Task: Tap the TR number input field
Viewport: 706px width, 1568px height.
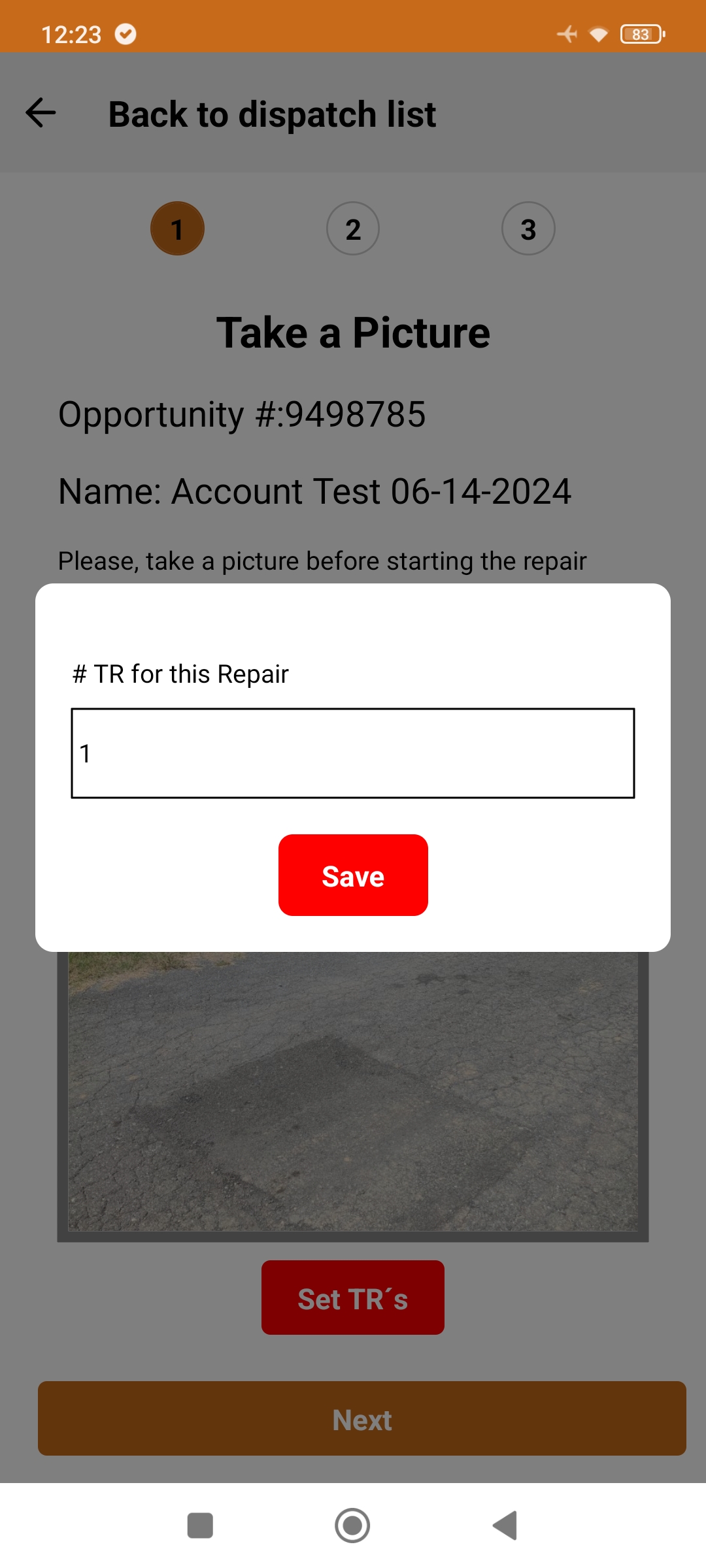Action: (353, 753)
